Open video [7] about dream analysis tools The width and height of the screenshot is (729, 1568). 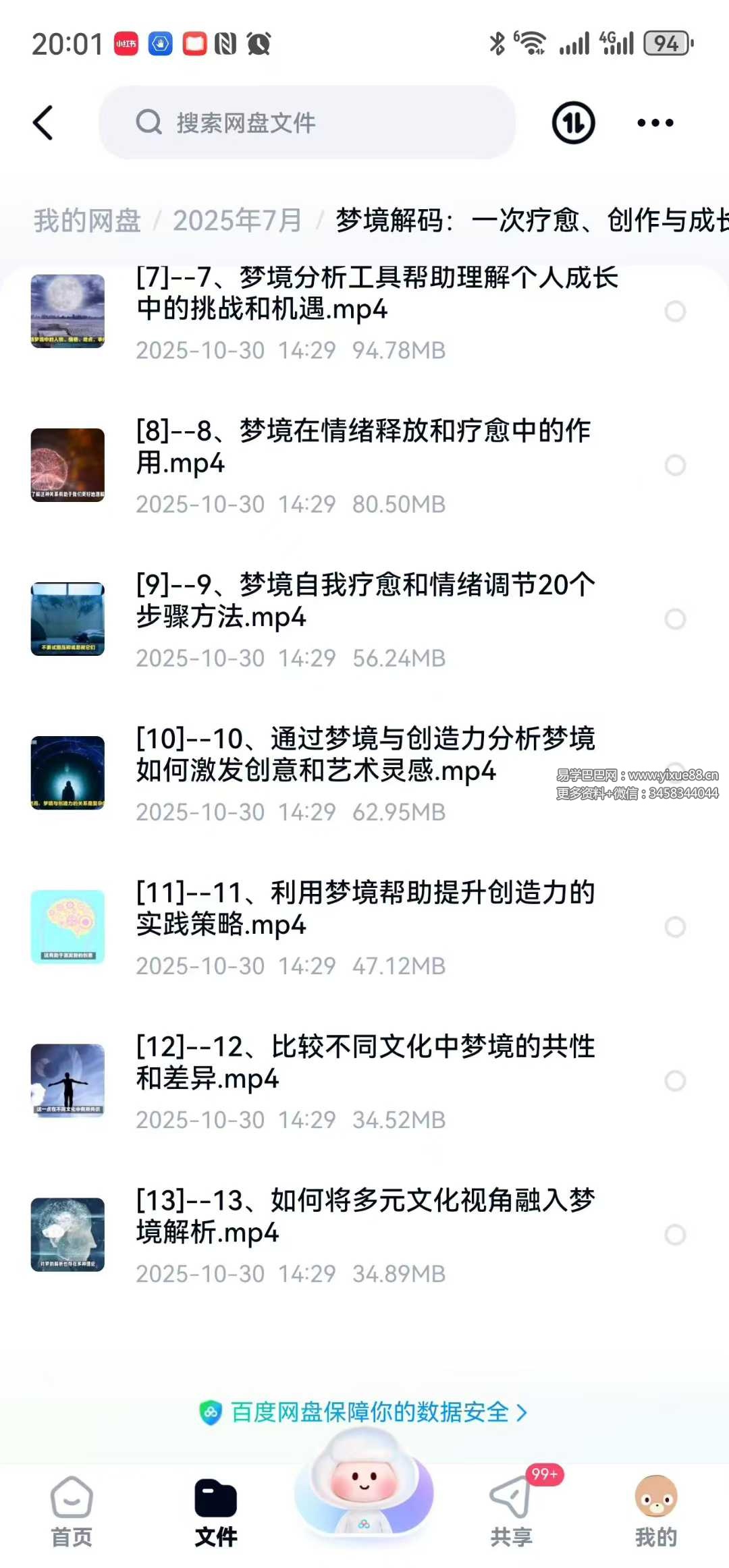[x=364, y=311]
